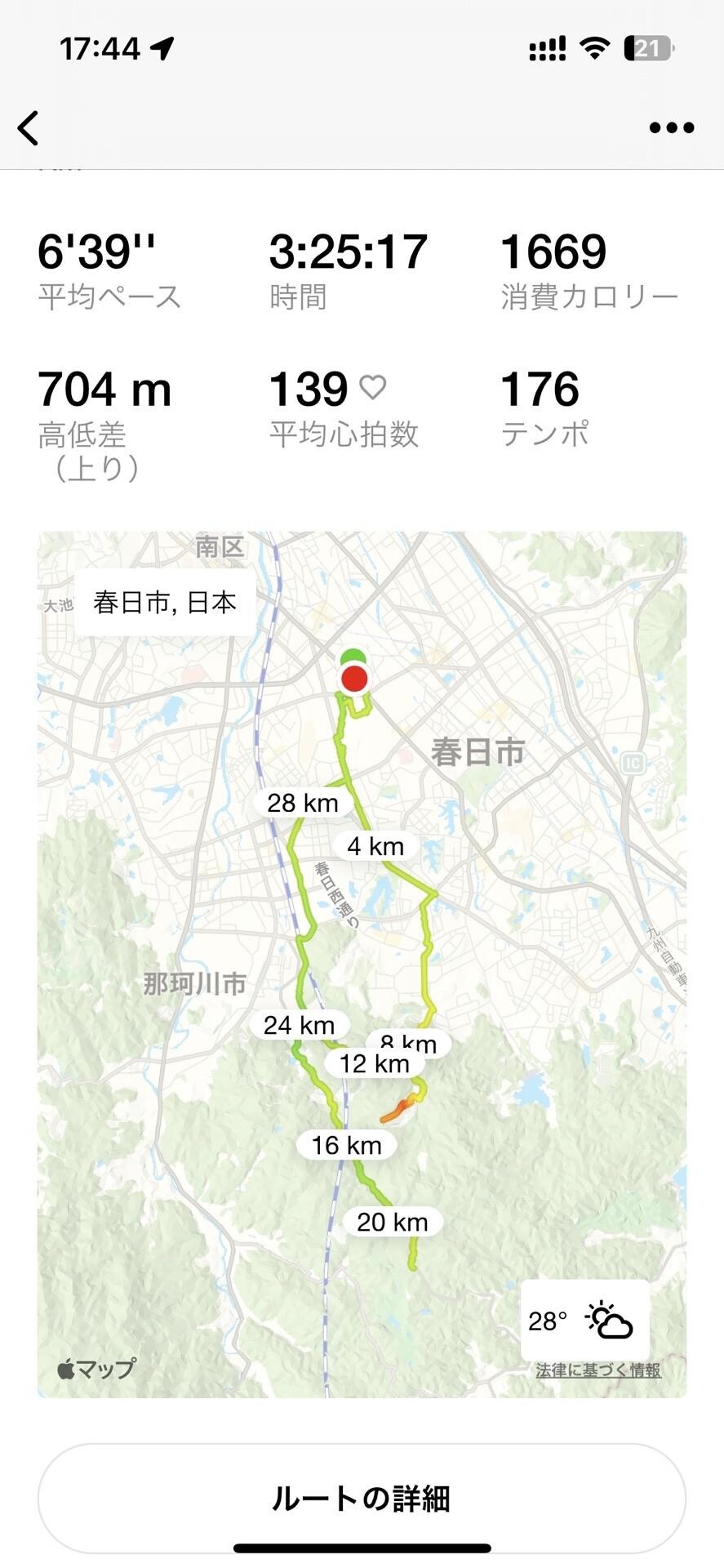724x1568 pixels.
Task: Expand the 12 km route marker
Action: [374, 1063]
